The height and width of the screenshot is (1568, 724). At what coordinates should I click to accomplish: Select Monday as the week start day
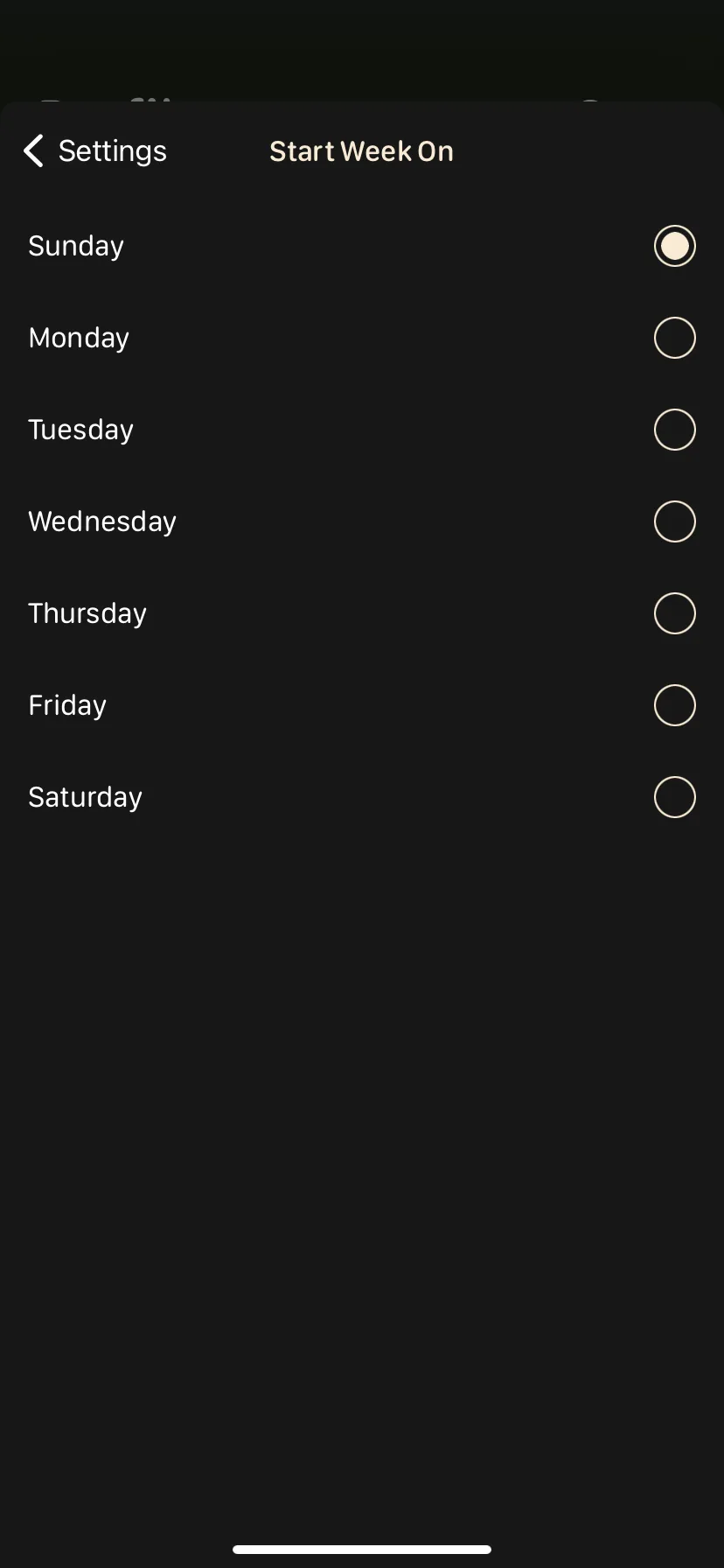pos(674,337)
